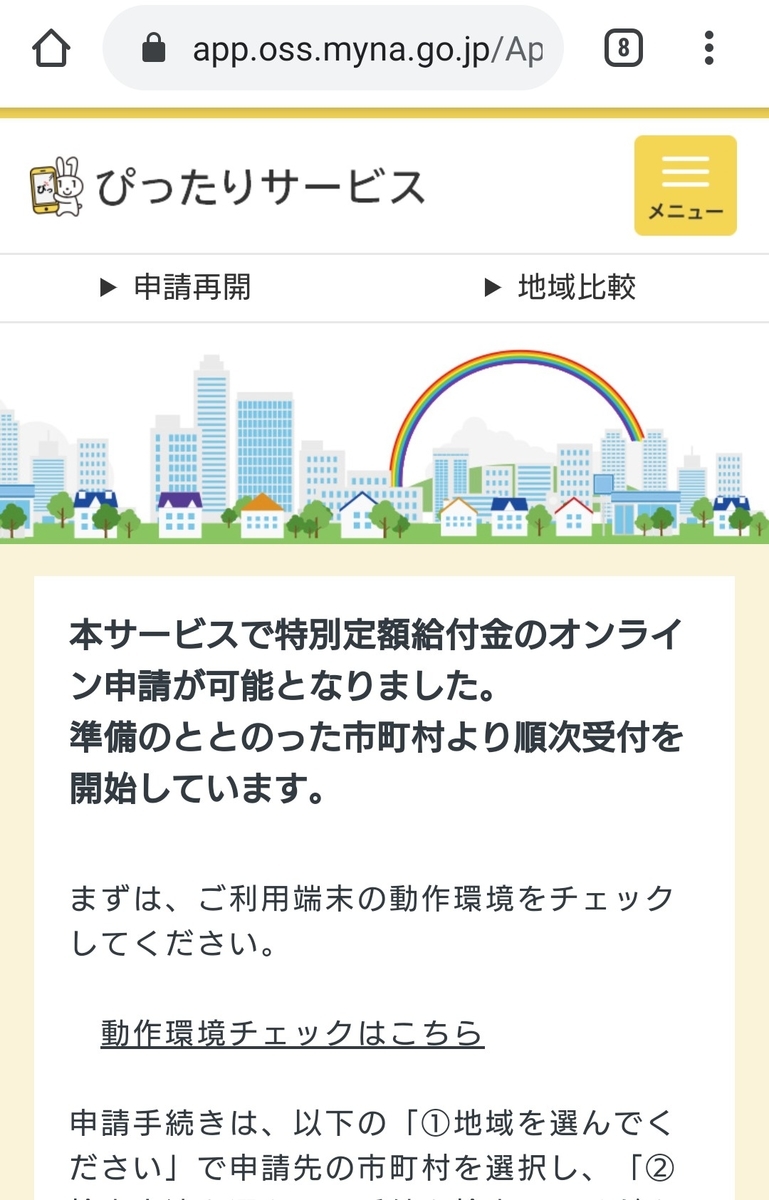Tap the ぴったりサービス site logo
The height and width of the screenshot is (1200, 769).
click(x=228, y=187)
